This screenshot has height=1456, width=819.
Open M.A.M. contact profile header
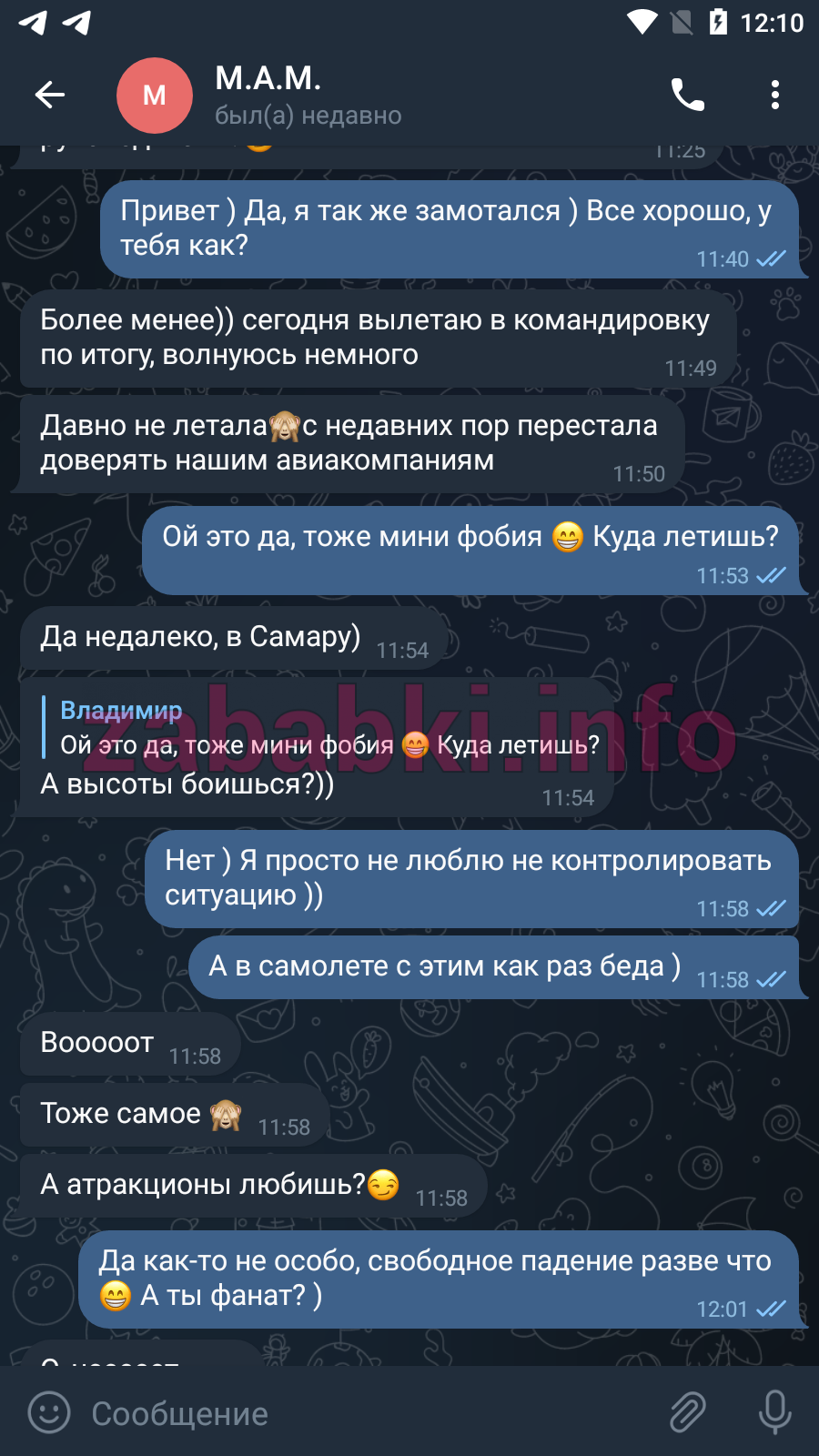click(x=308, y=96)
